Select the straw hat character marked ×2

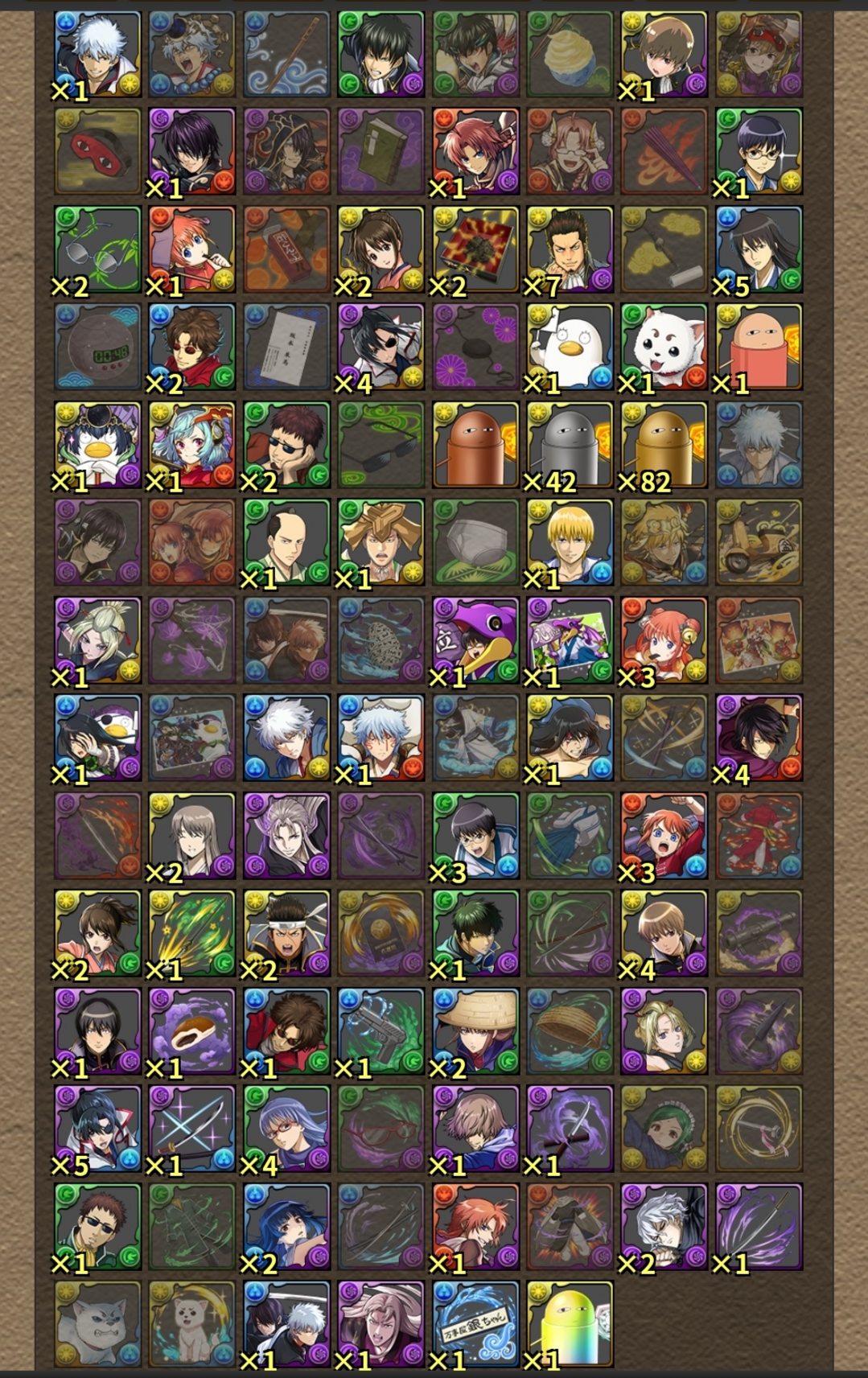475,1031
